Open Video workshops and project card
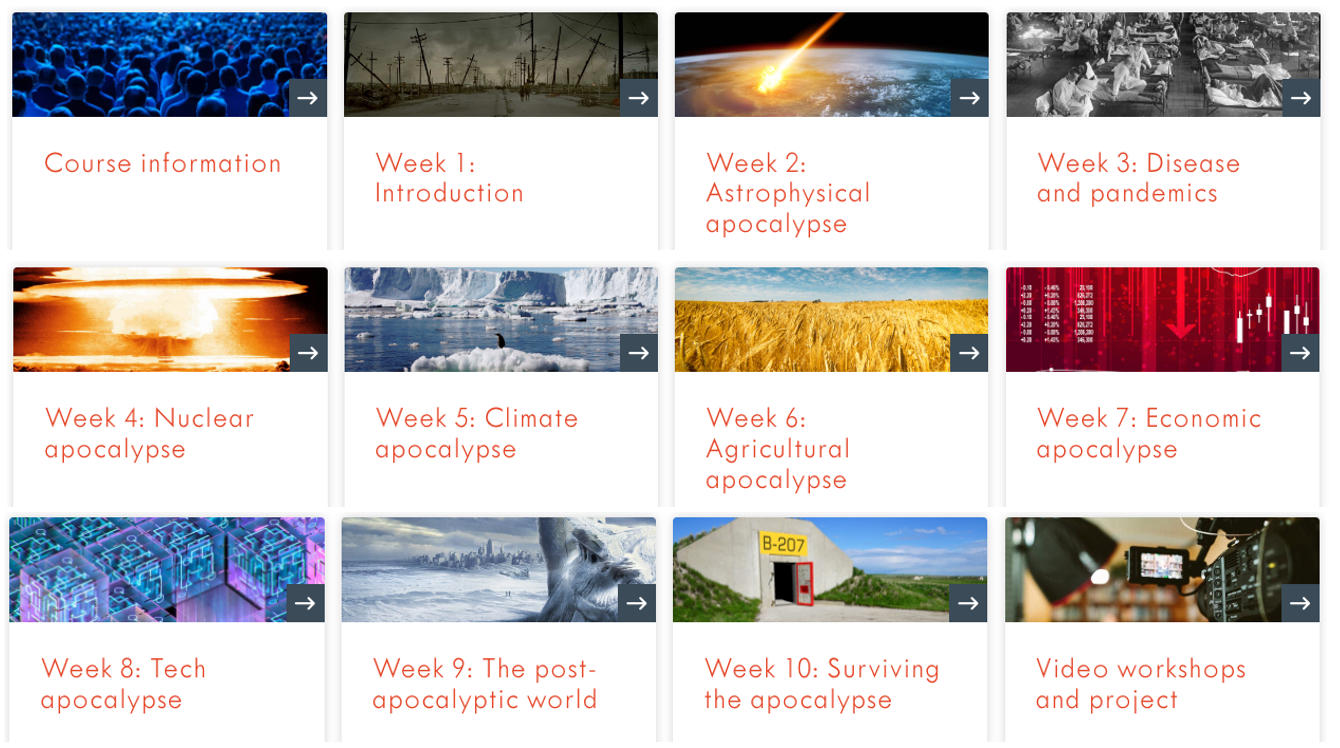The height and width of the screenshot is (748, 1340). pyautogui.click(x=1141, y=683)
